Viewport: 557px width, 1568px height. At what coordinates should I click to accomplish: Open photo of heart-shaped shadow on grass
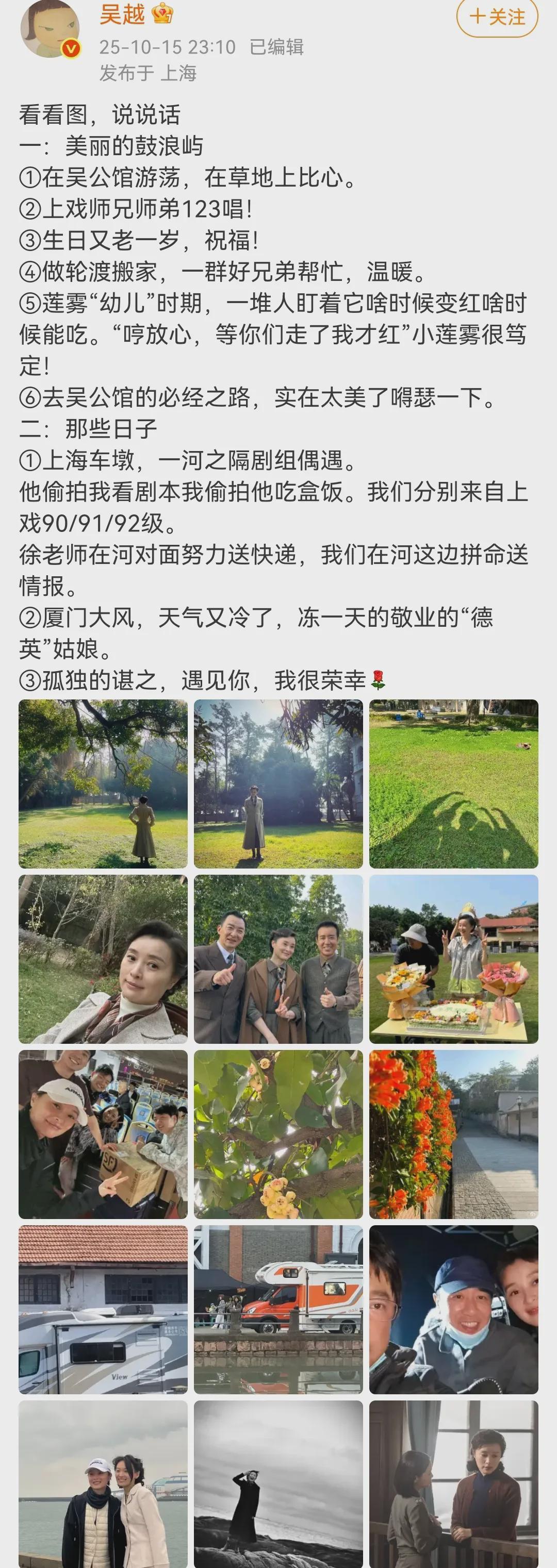453,783
